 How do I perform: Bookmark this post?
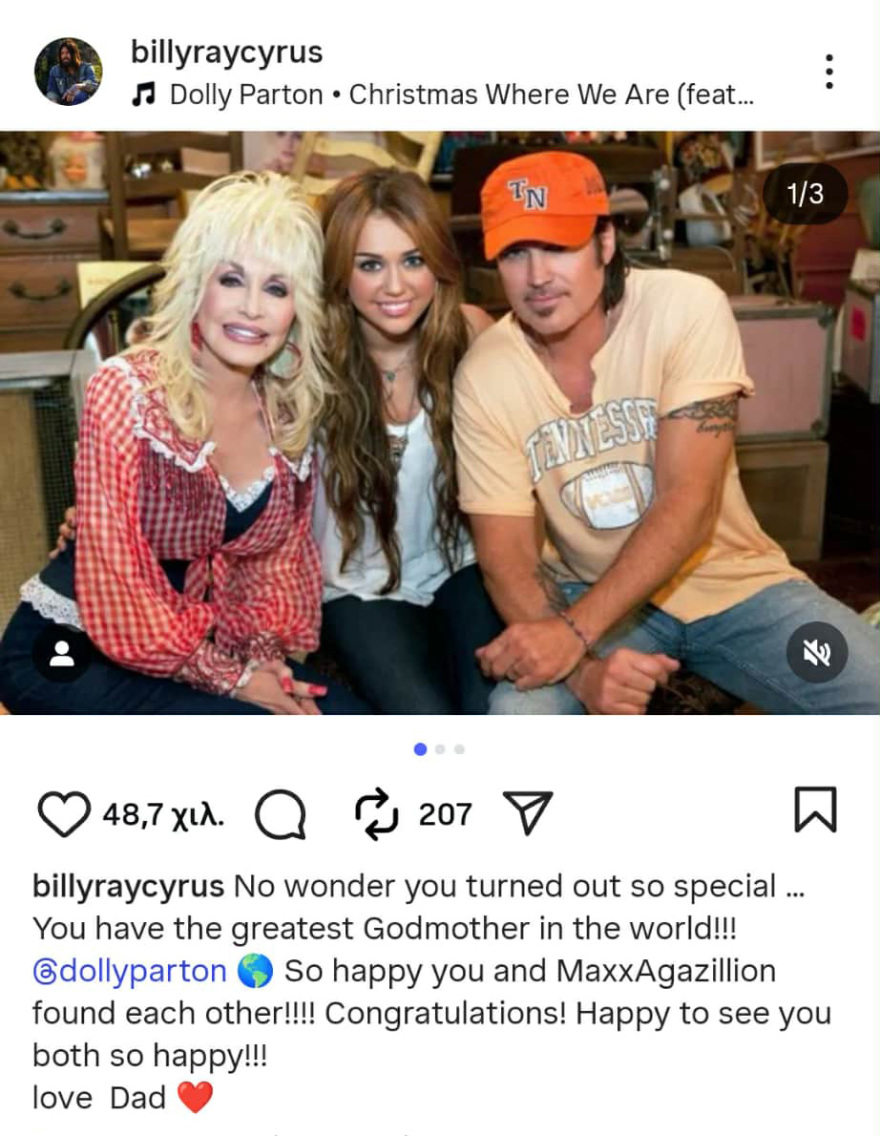pyautogui.click(x=815, y=811)
